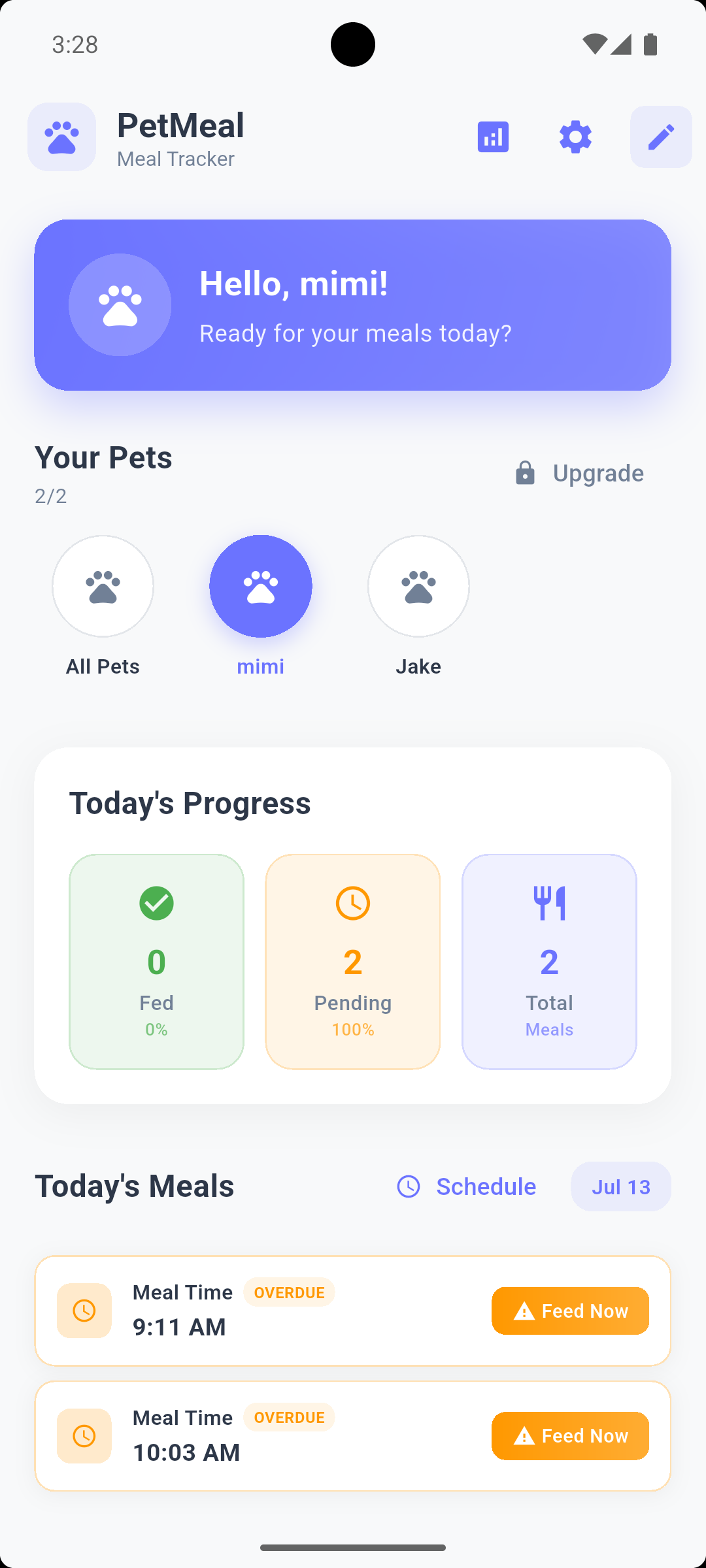Image resolution: width=706 pixels, height=1568 pixels.
Task: Select the mimi pet avatar
Action: coord(260,585)
